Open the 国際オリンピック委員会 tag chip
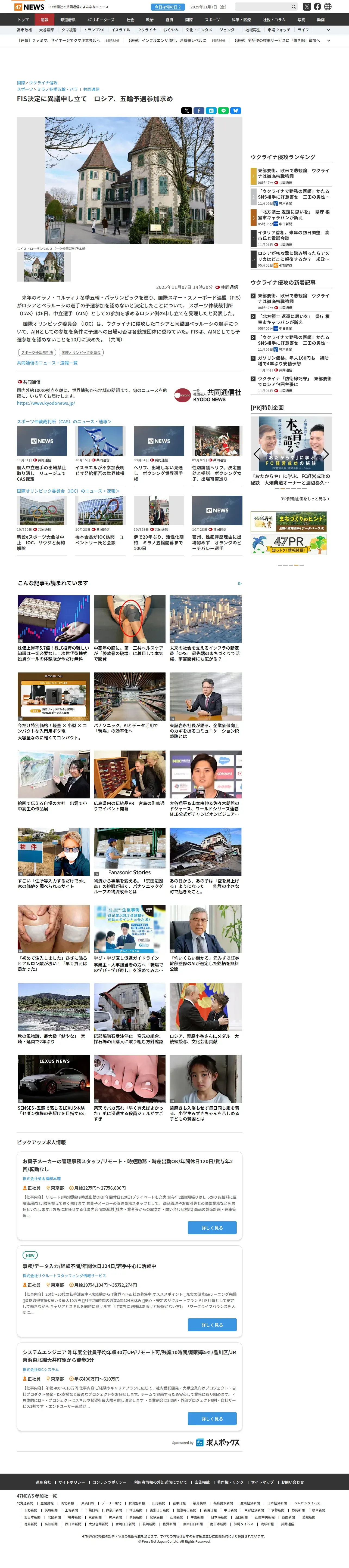 point(81,353)
